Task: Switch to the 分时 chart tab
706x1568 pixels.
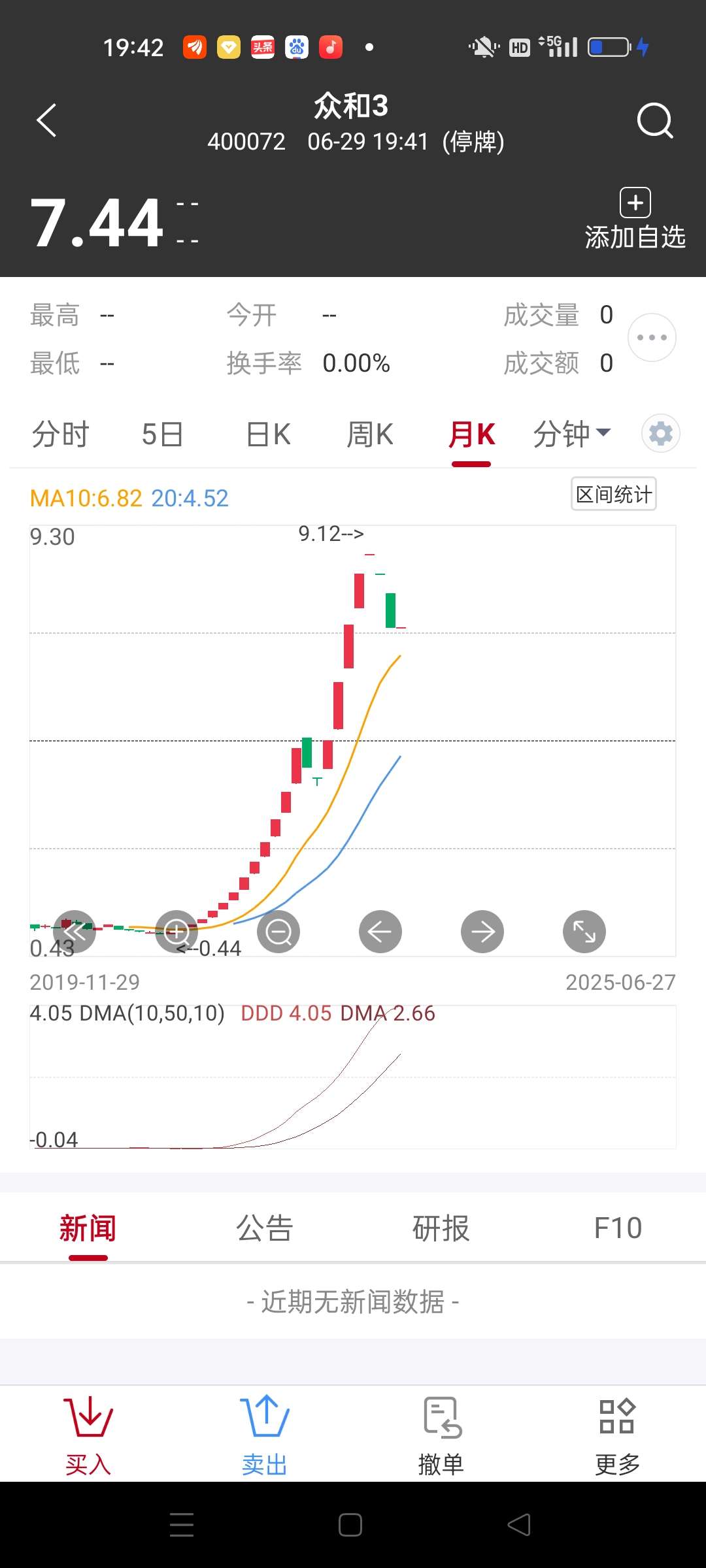Action: [x=60, y=434]
